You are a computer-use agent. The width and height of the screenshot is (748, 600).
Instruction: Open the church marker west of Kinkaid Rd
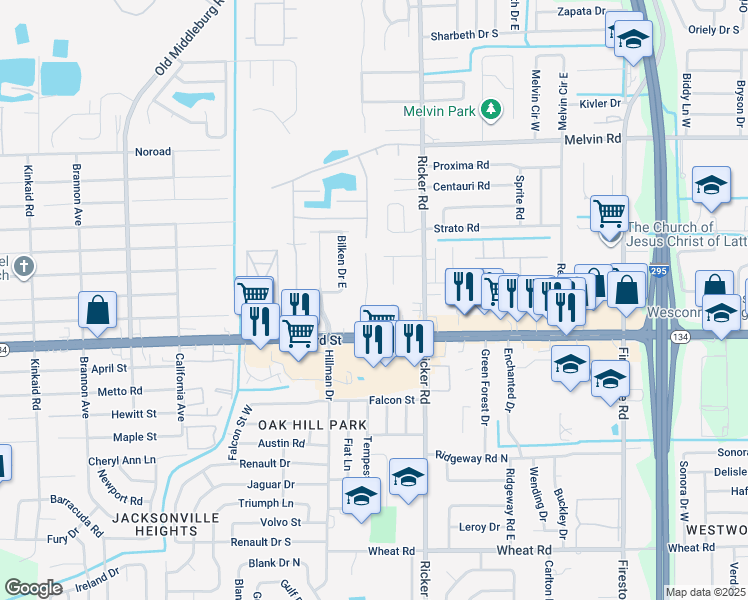click(24, 267)
